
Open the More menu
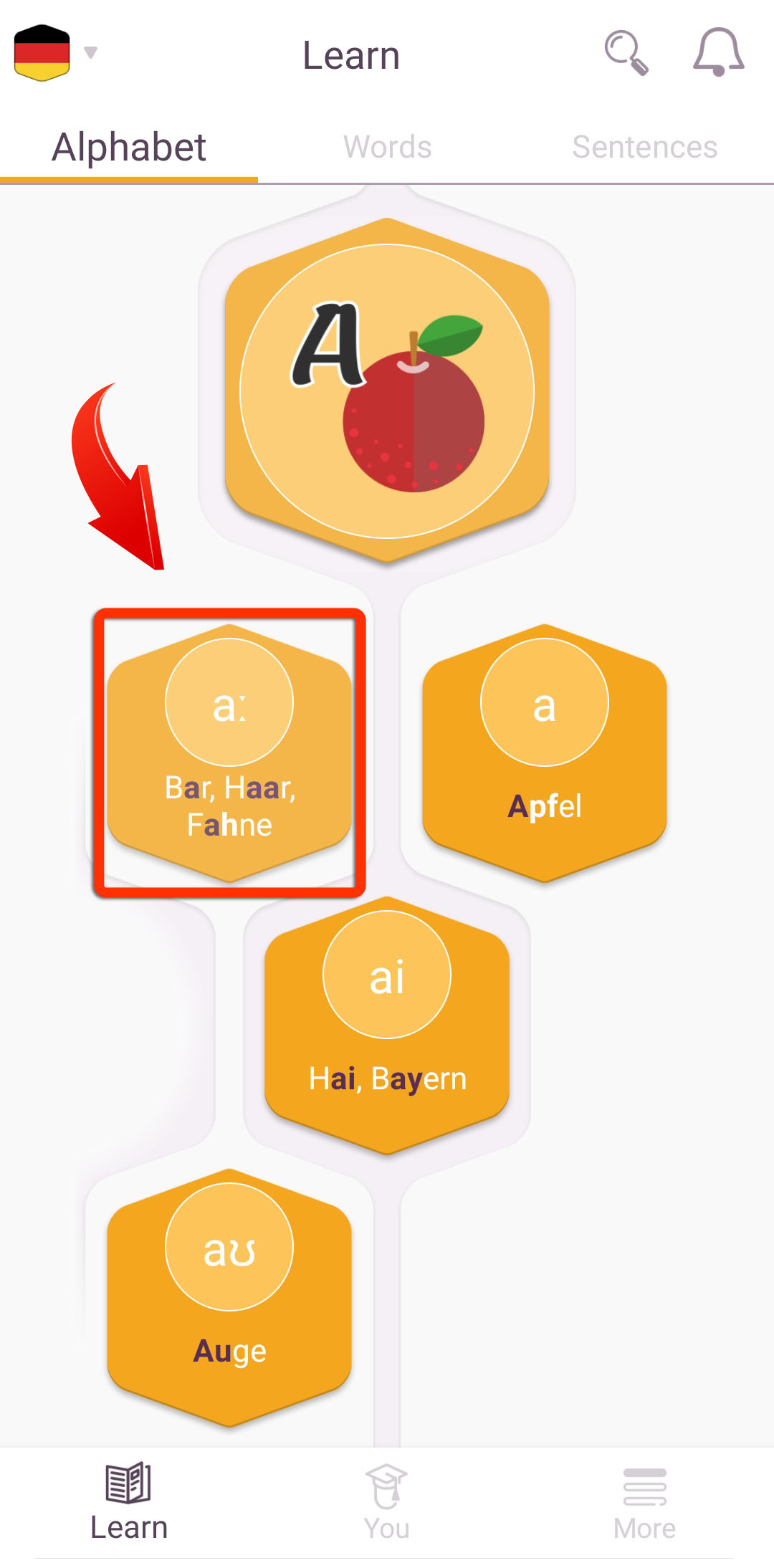(645, 1502)
